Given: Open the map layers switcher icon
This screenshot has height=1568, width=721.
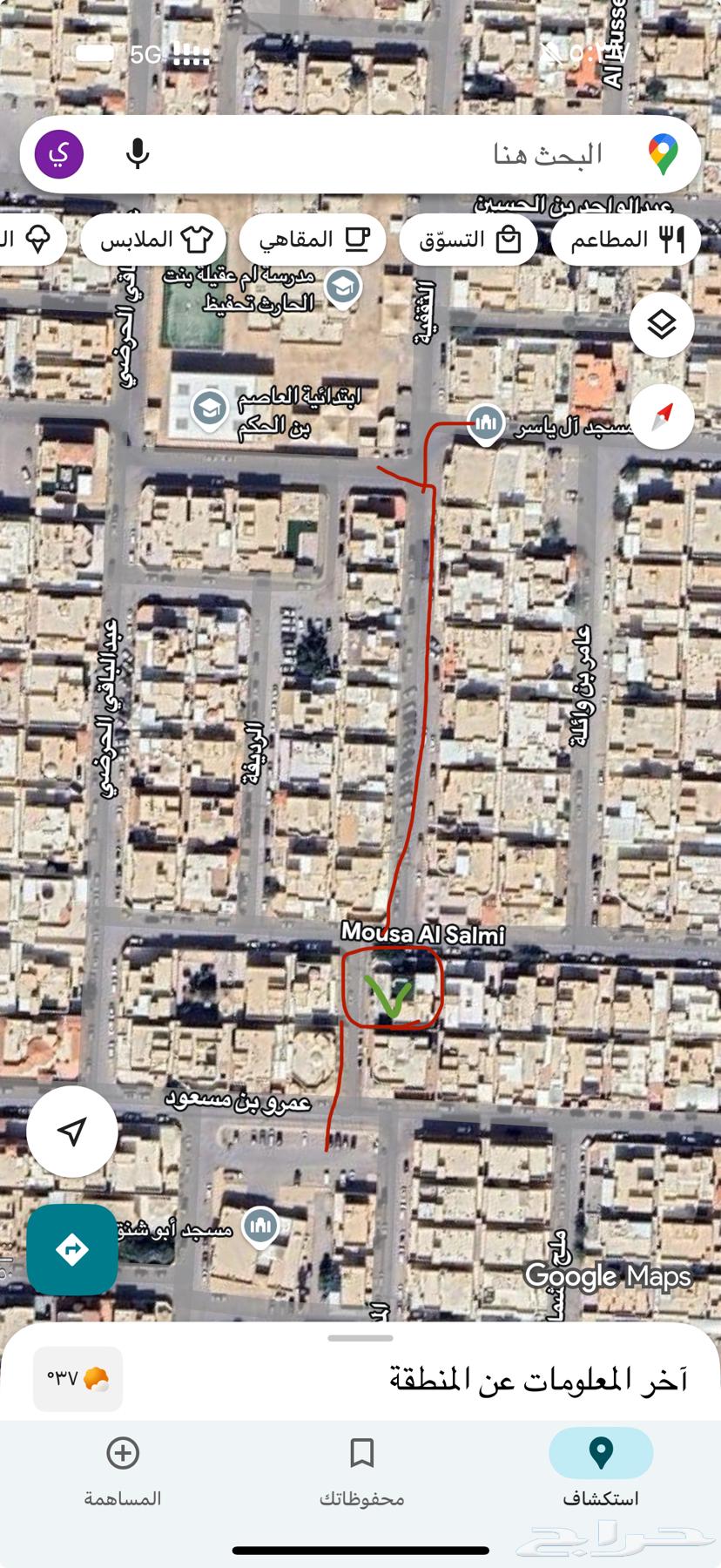Looking at the screenshot, I should 662,325.
